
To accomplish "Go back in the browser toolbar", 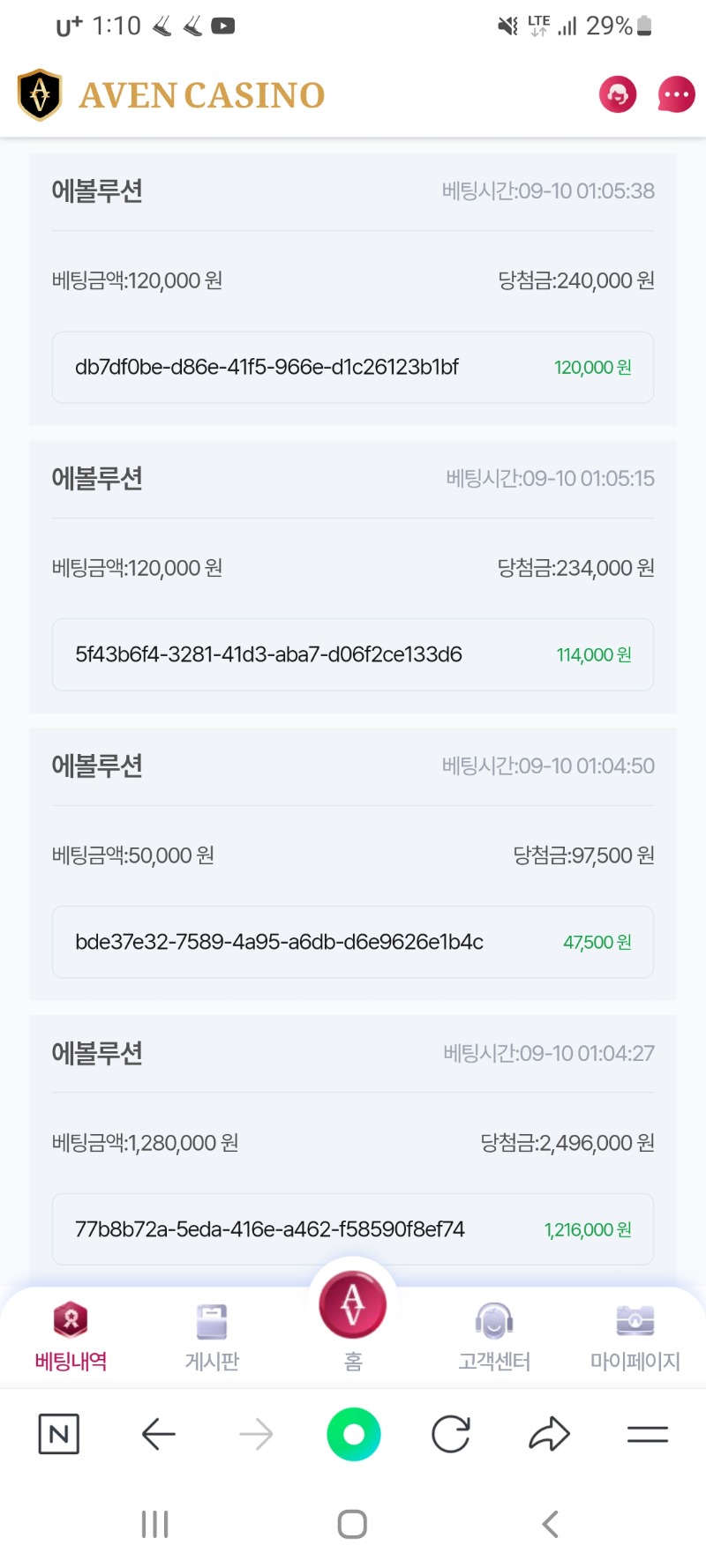I will pyautogui.click(x=159, y=1434).
